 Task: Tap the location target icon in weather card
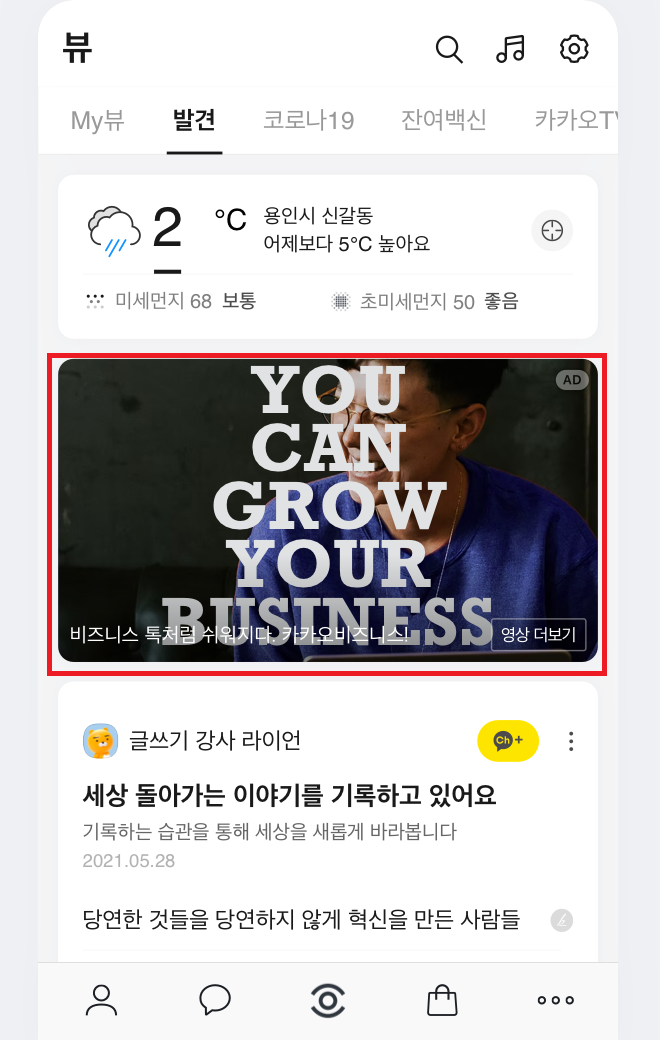(552, 231)
